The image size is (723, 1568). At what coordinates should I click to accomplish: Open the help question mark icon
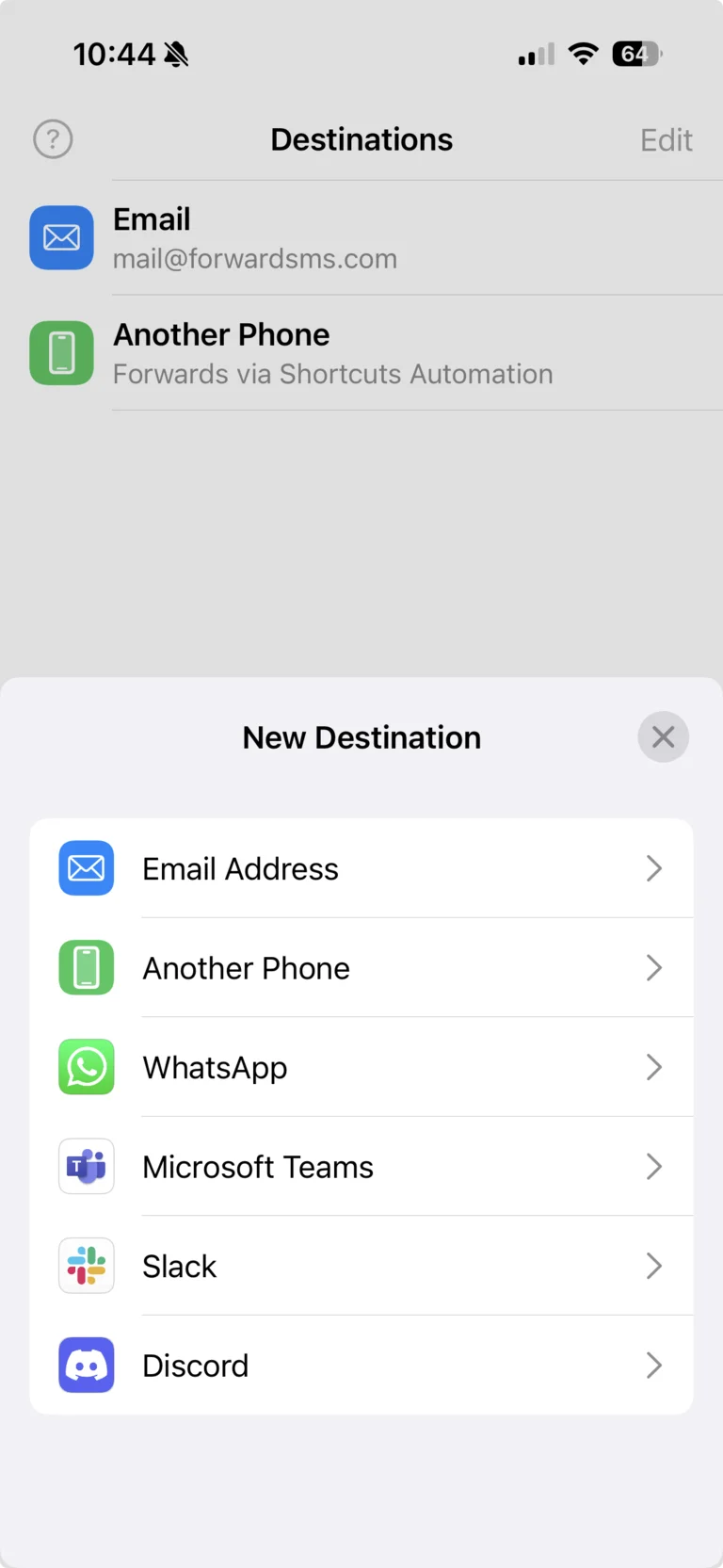53,138
